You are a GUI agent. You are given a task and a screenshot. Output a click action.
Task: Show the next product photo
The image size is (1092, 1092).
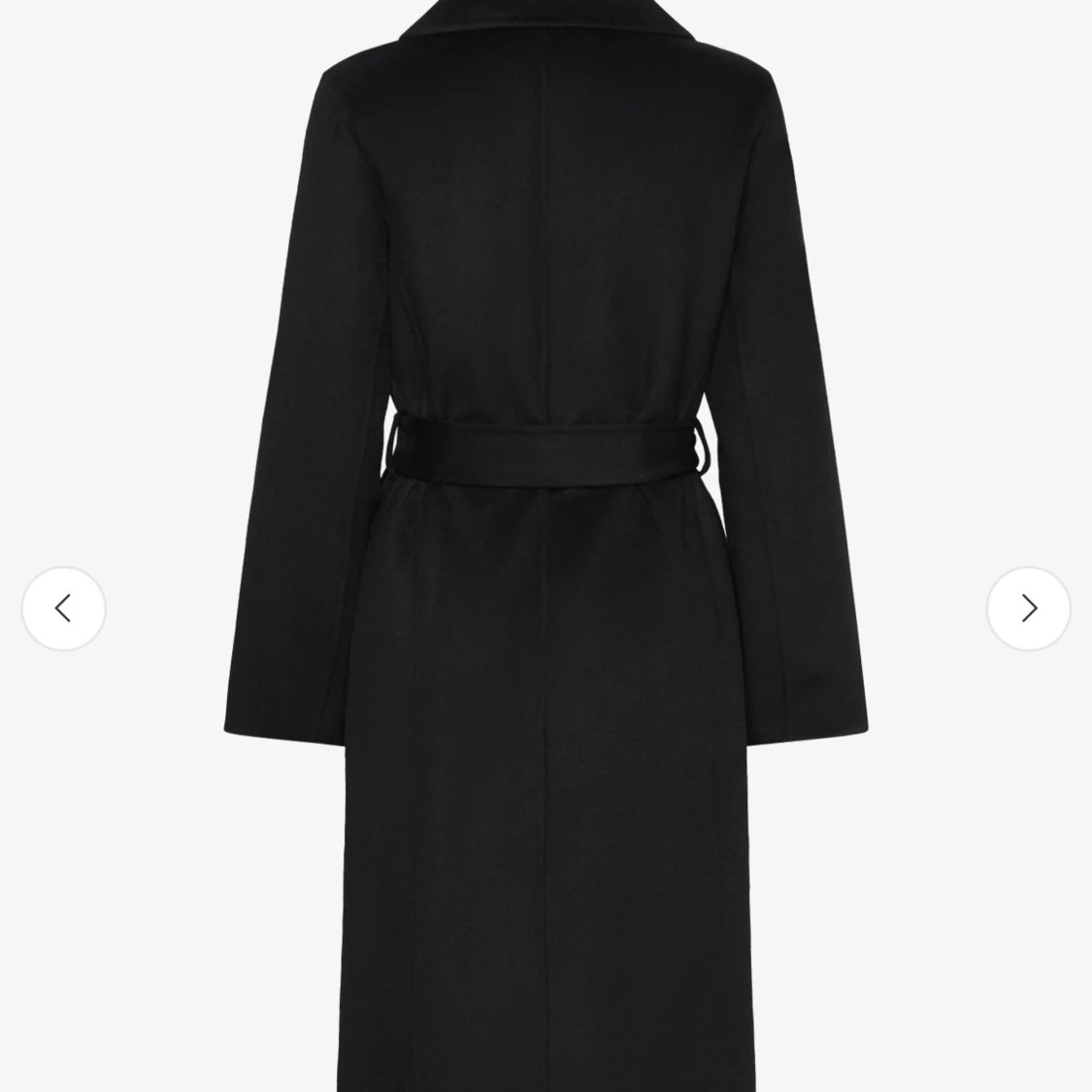tap(1028, 609)
